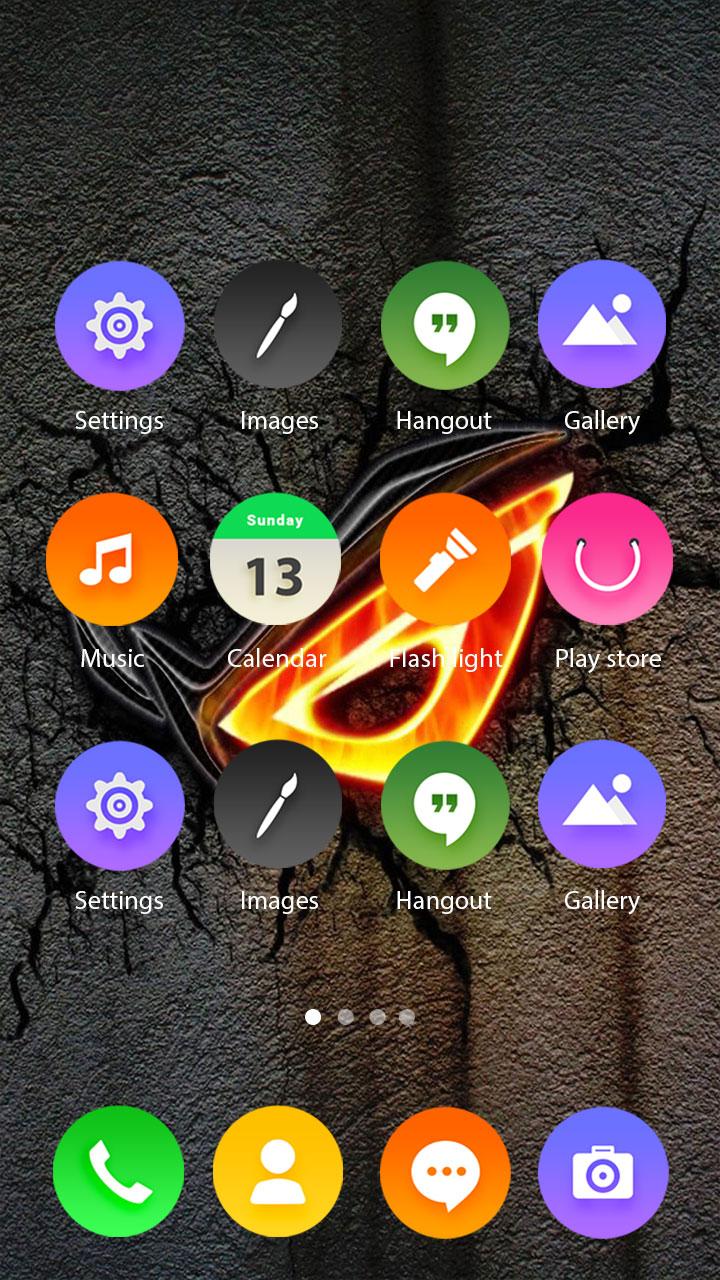The width and height of the screenshot is (720, 1280).
Task: Select the second home screen page dot
Action: click(x=345, y=1016)
